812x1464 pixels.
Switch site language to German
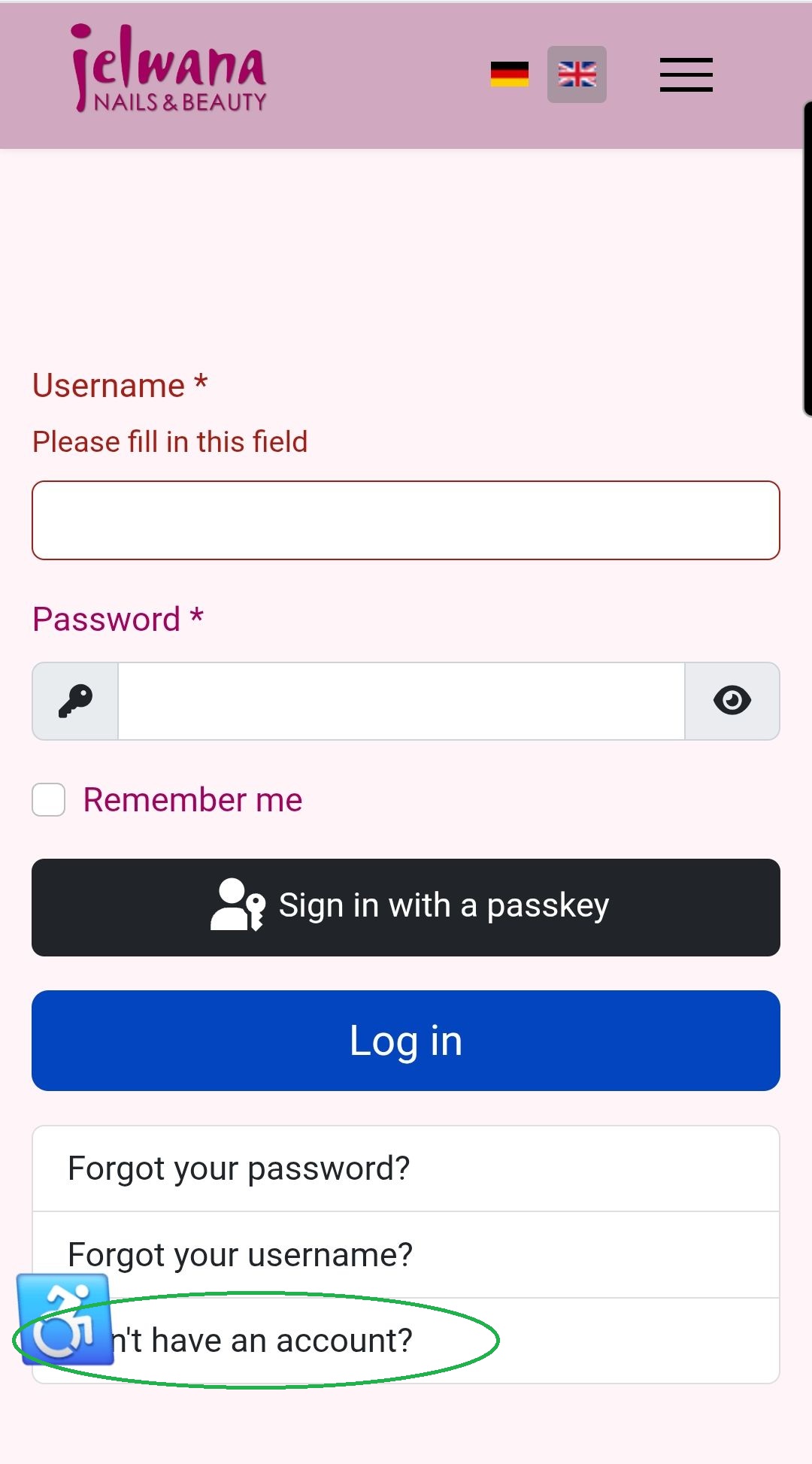pyautogui.click(x=509, y=74)
